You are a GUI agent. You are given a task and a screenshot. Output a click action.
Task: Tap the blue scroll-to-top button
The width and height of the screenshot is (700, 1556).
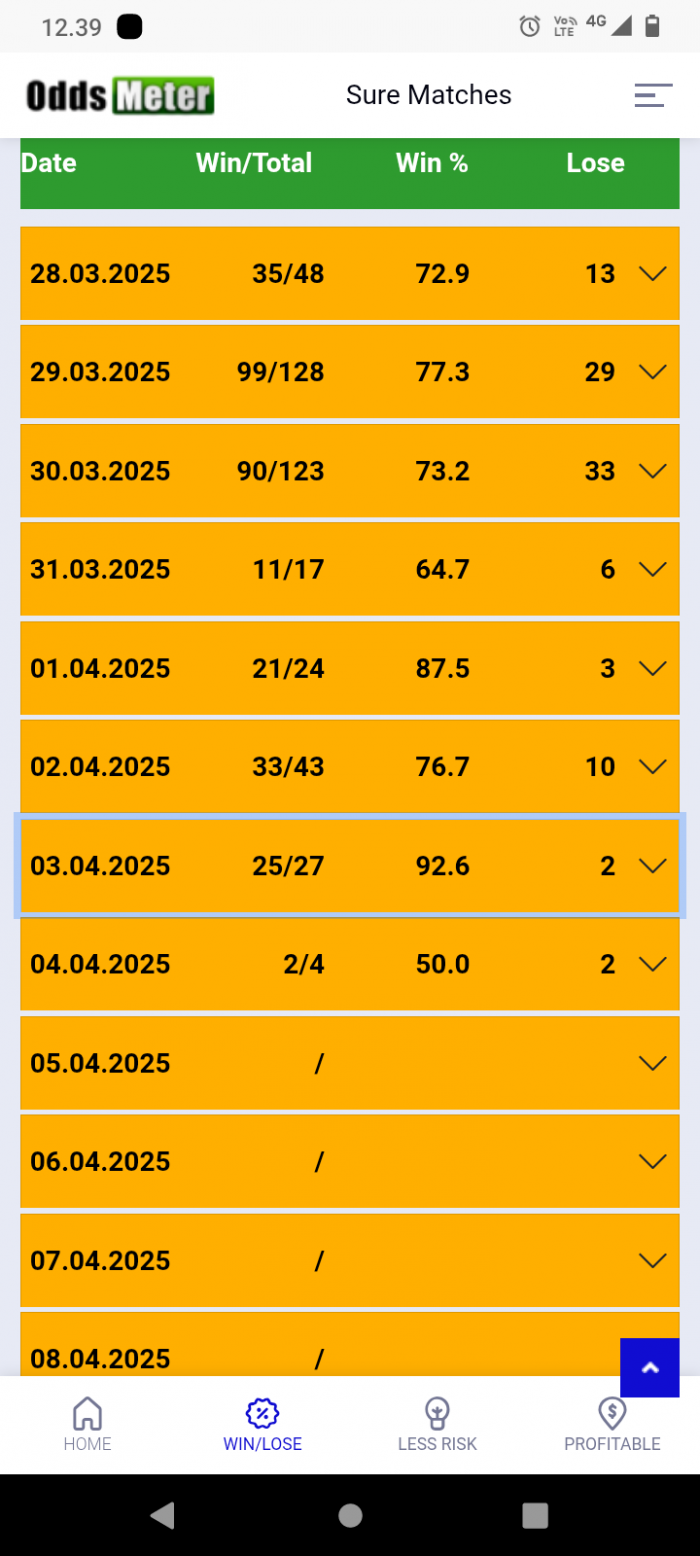(x=650, y=1367)
